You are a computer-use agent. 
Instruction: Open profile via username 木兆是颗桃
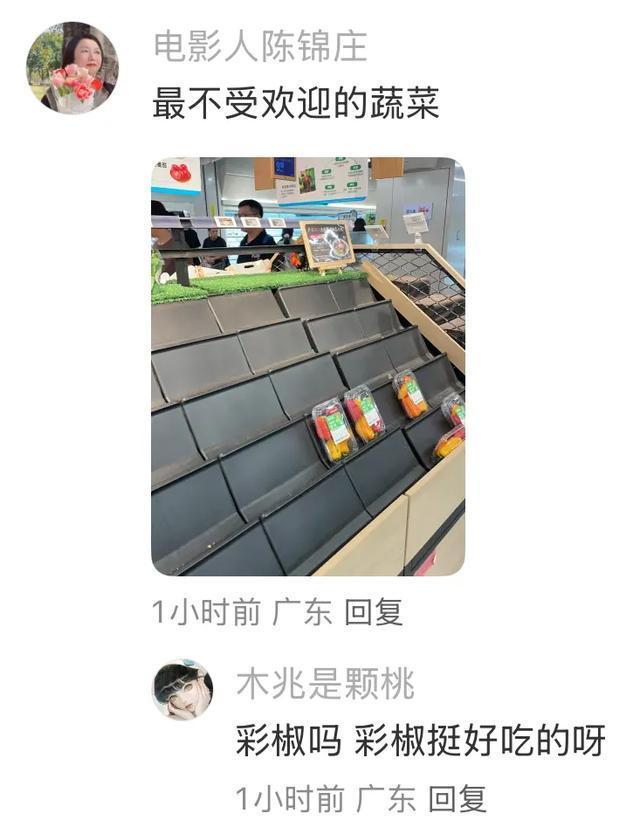point(325,684)
